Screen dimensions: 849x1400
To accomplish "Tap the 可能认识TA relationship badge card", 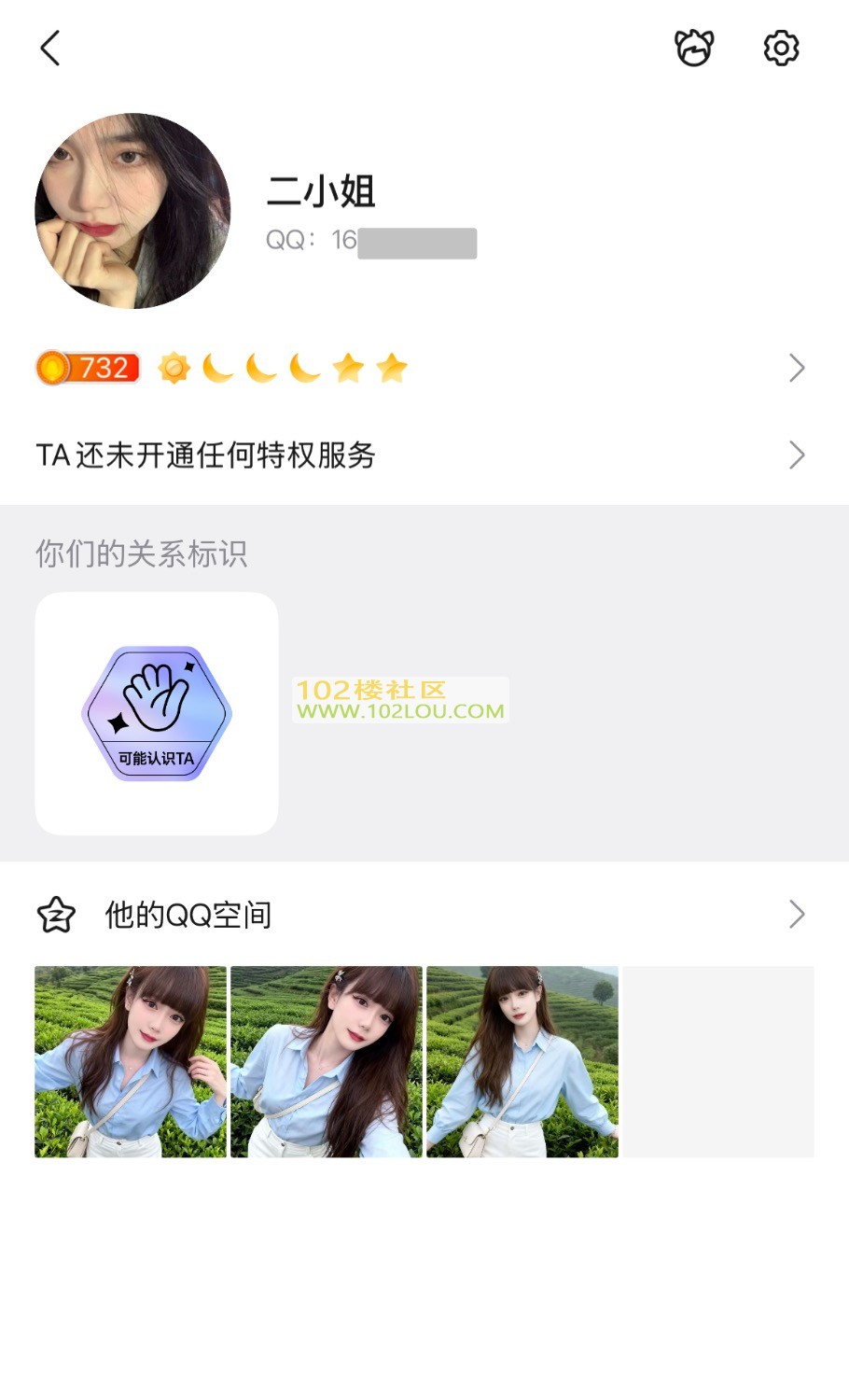I will tap(157, 713).
